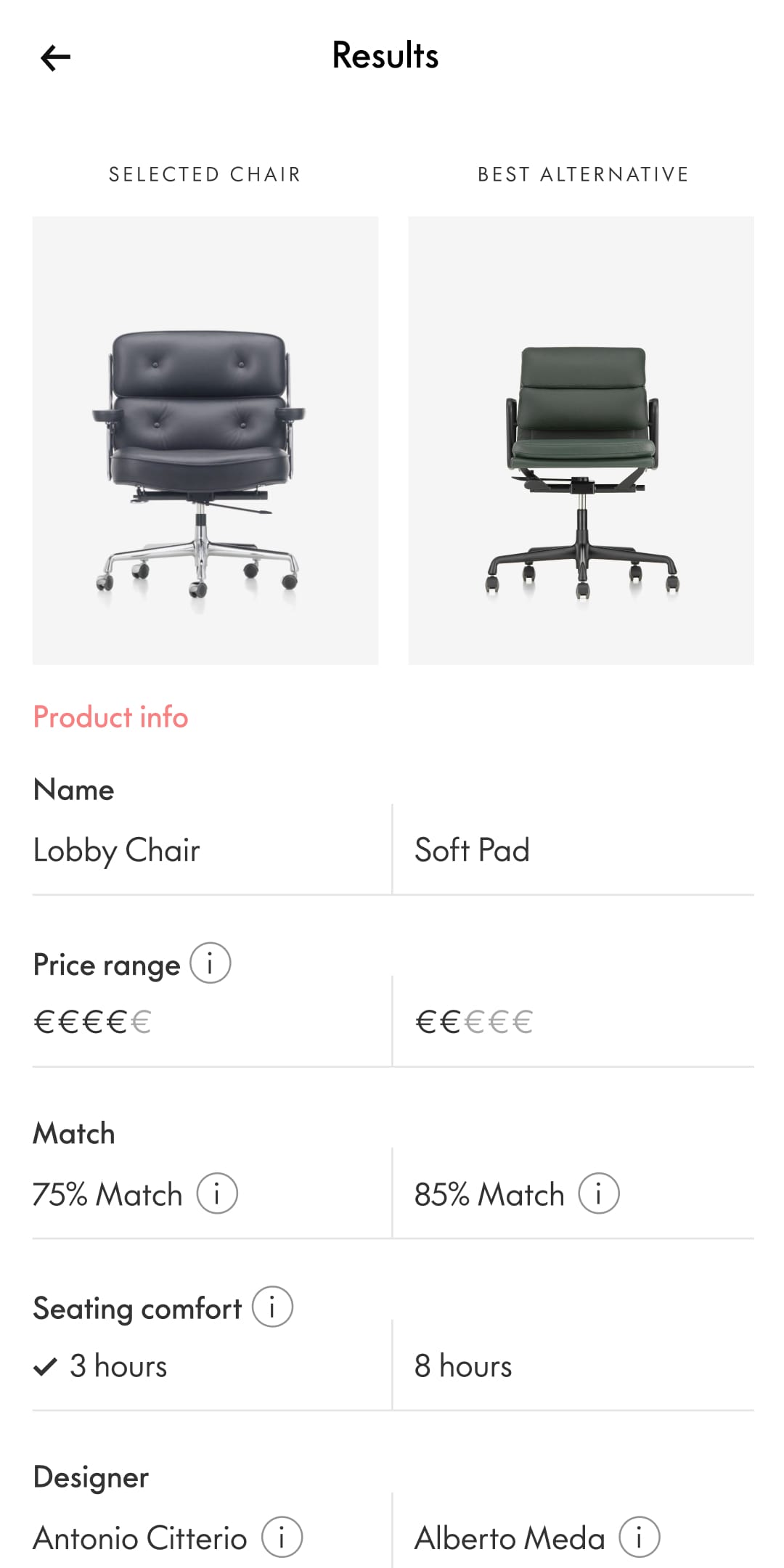Switch to the Product info tab

110,716
